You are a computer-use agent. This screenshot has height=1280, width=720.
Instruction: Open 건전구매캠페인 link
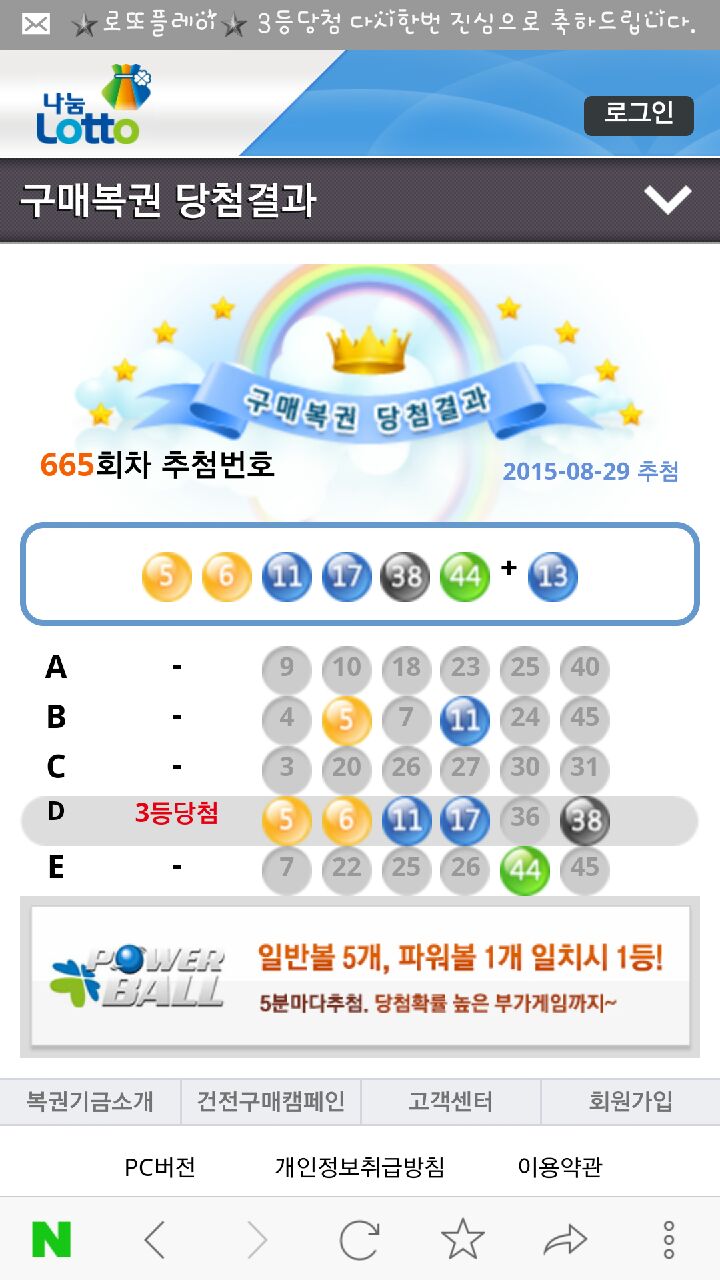click(x=271, y=1102)
